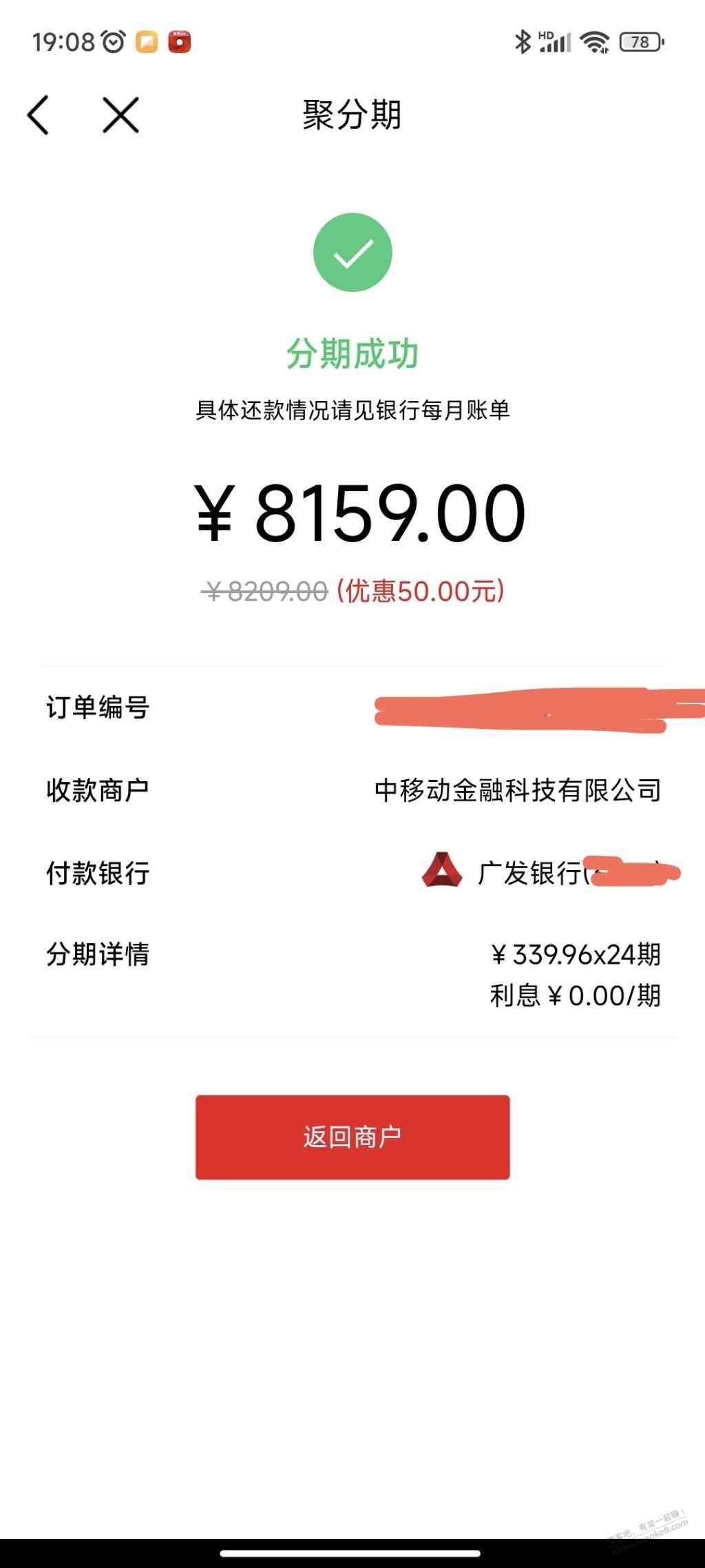705x1568 pixels.
Task: Close the 聚分期 page
Action: click(121, 114)
